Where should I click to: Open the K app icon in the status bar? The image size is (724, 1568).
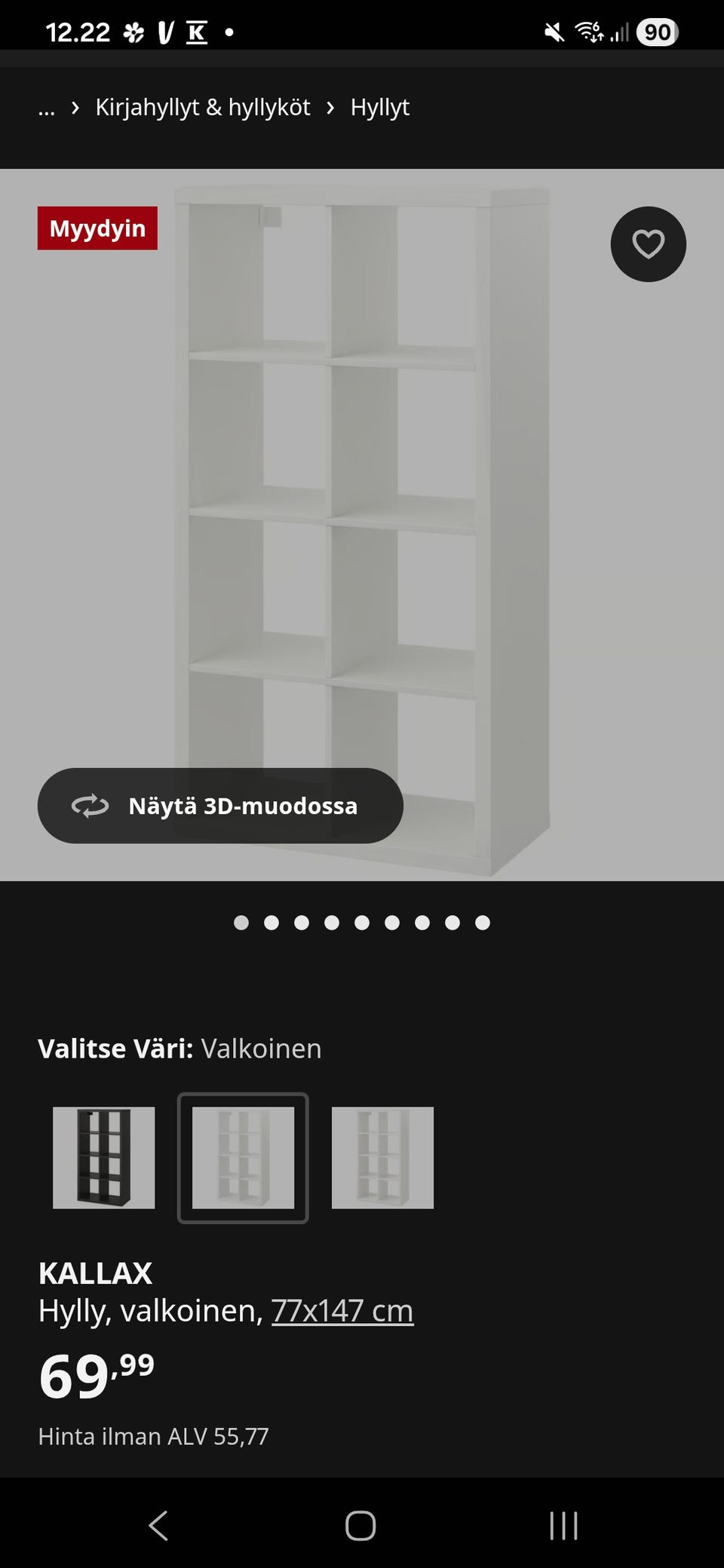click(x=195, y=33)
